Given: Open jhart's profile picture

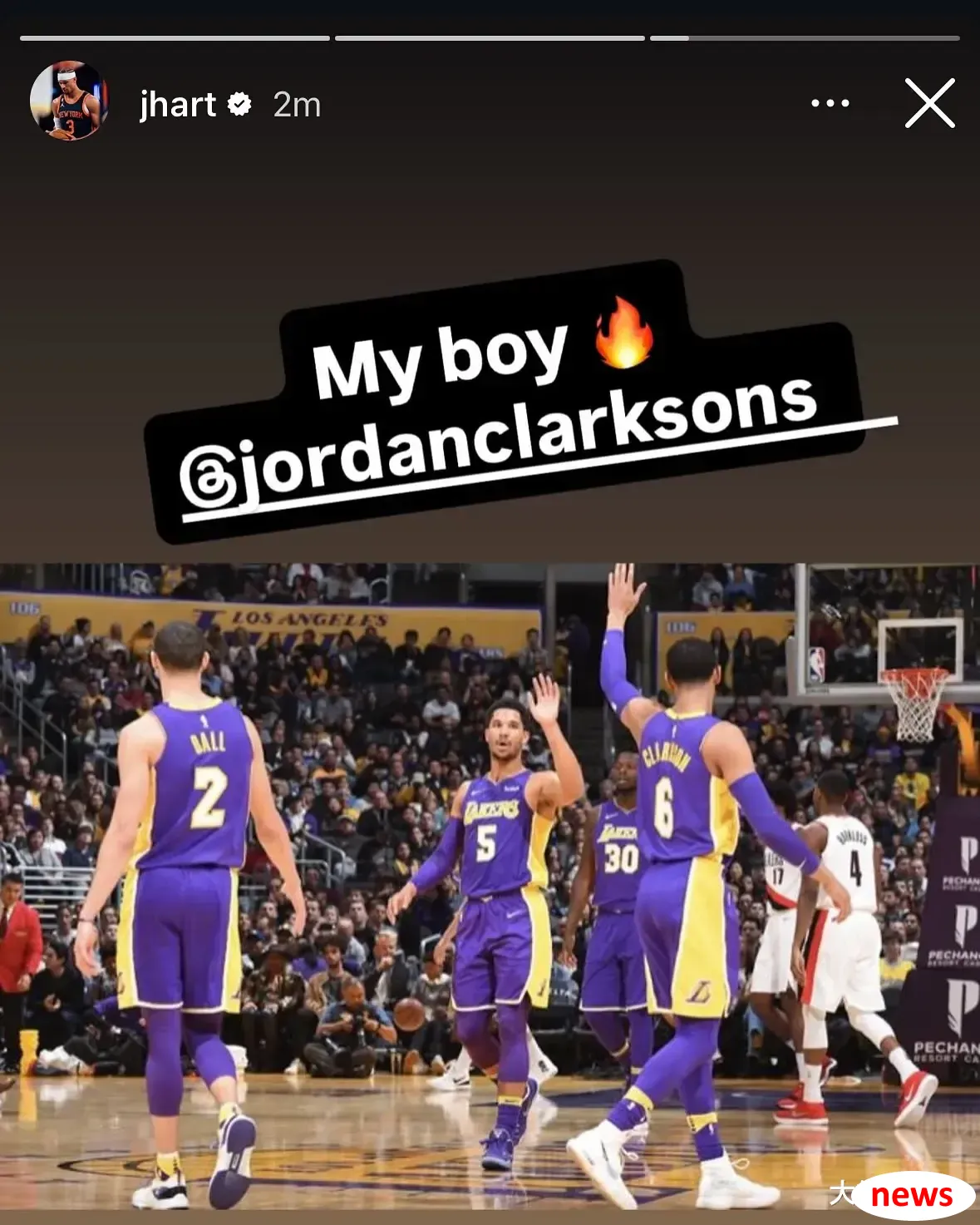Looking at the screenshot, I should (x=69, y=101).
